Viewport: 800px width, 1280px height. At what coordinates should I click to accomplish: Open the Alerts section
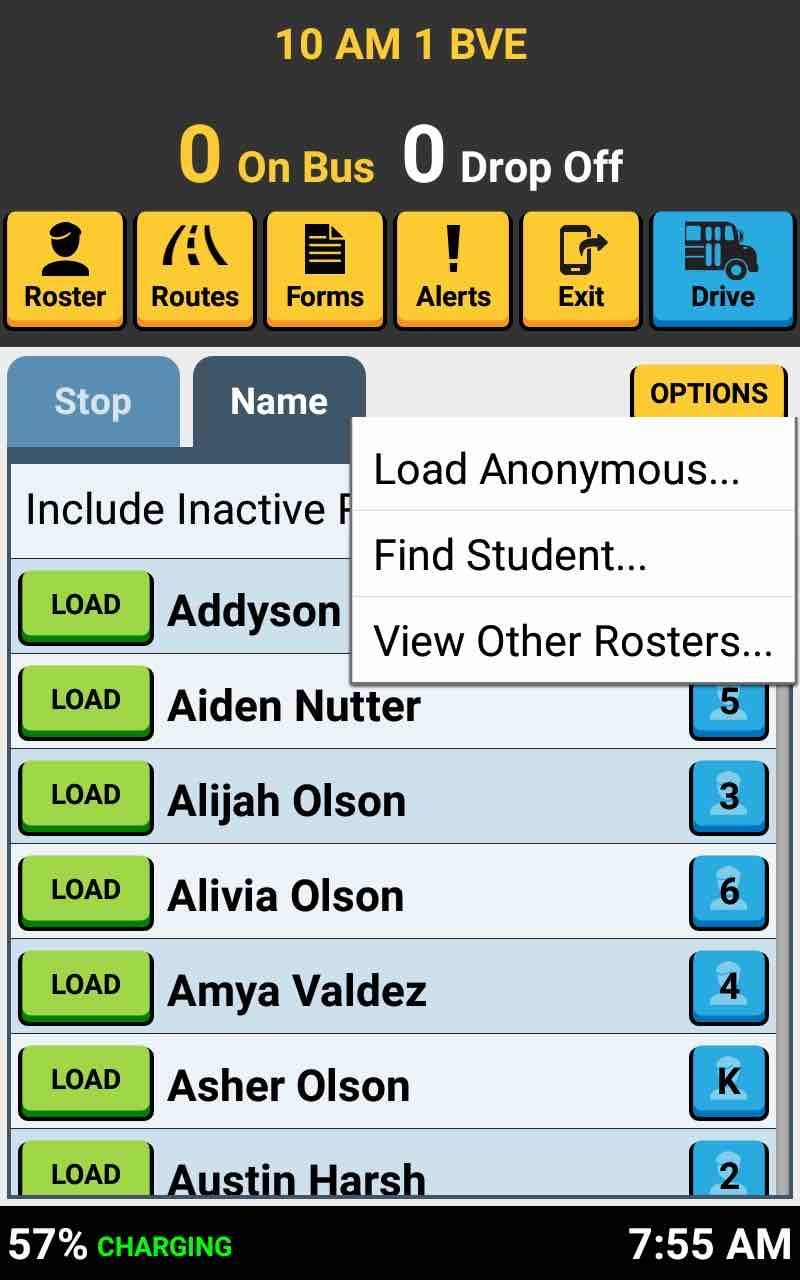(x=454, y=269)
